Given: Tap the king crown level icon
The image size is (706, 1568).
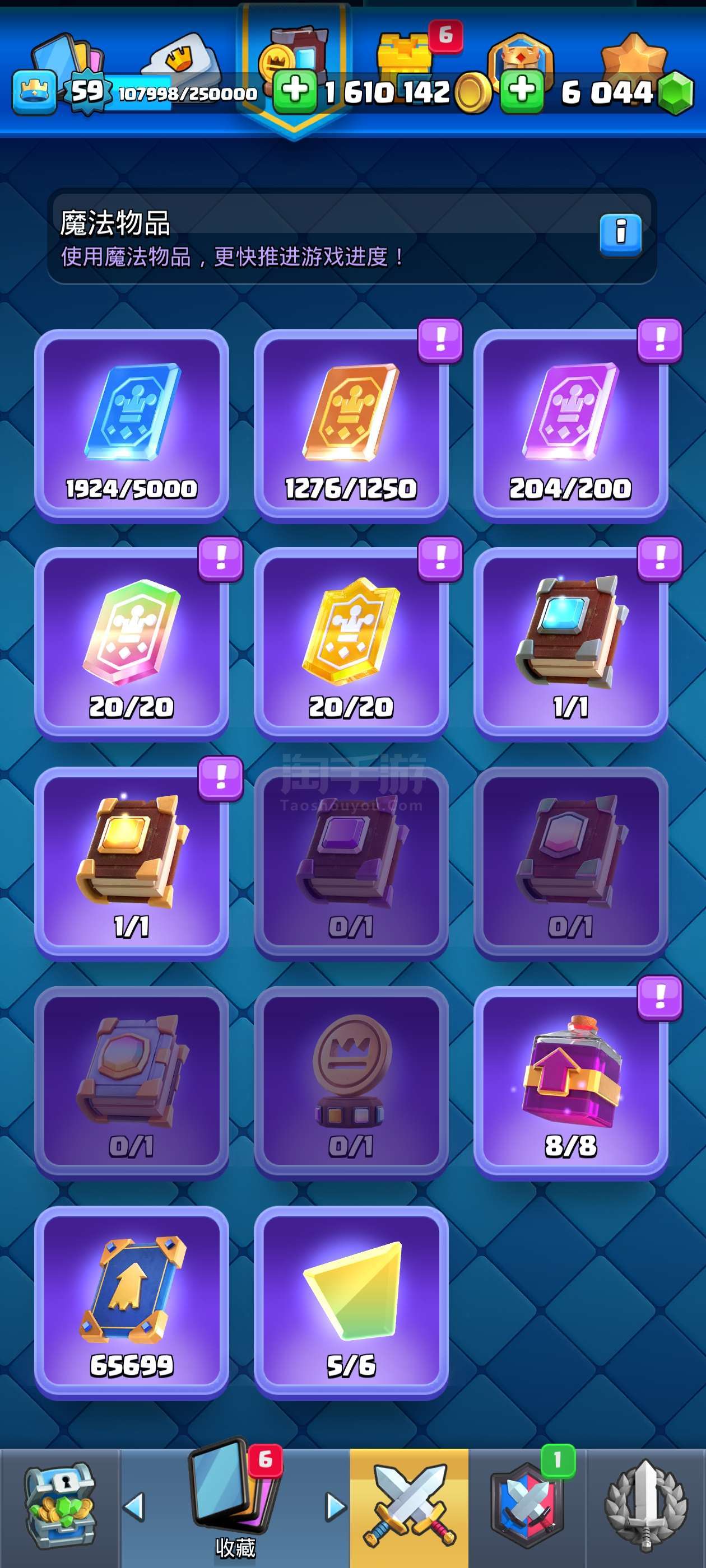Looking at the screenshot, I should coord(35,92).
